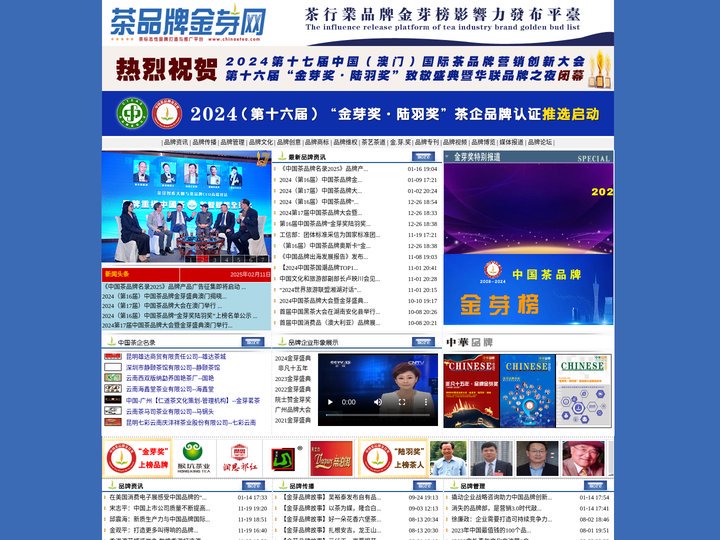Open the 品牌资讯 navigation link

(176, 142)
